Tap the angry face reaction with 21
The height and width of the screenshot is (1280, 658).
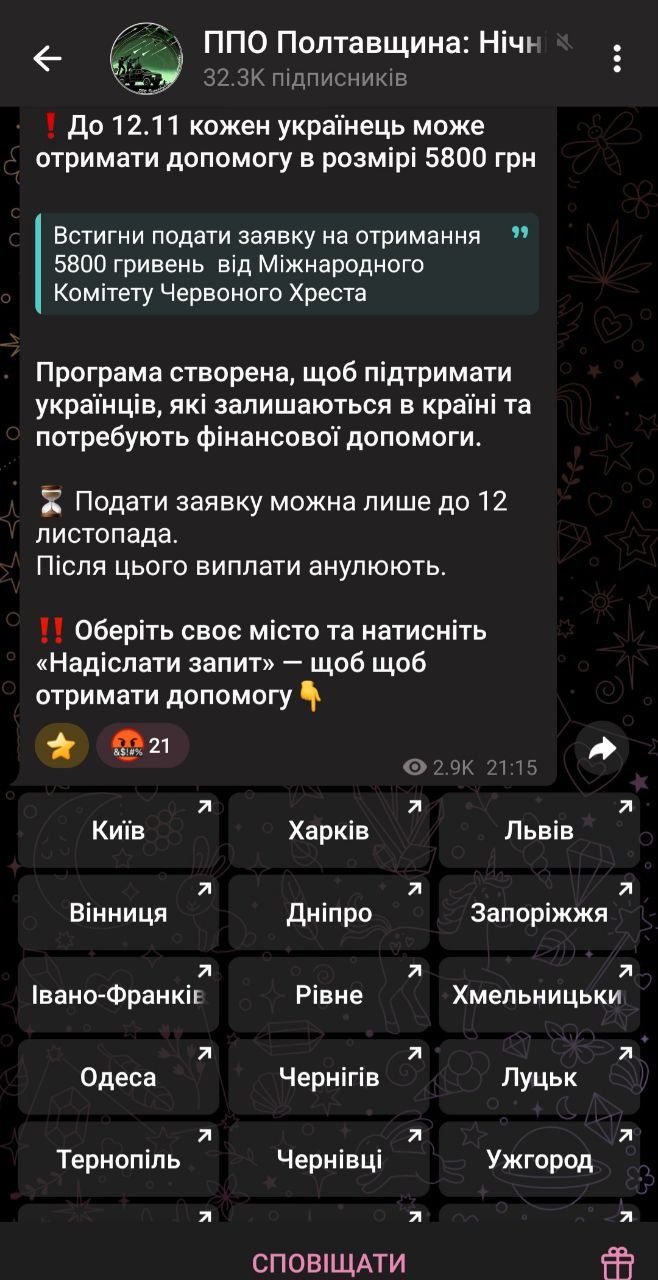(x=142, y=746)
